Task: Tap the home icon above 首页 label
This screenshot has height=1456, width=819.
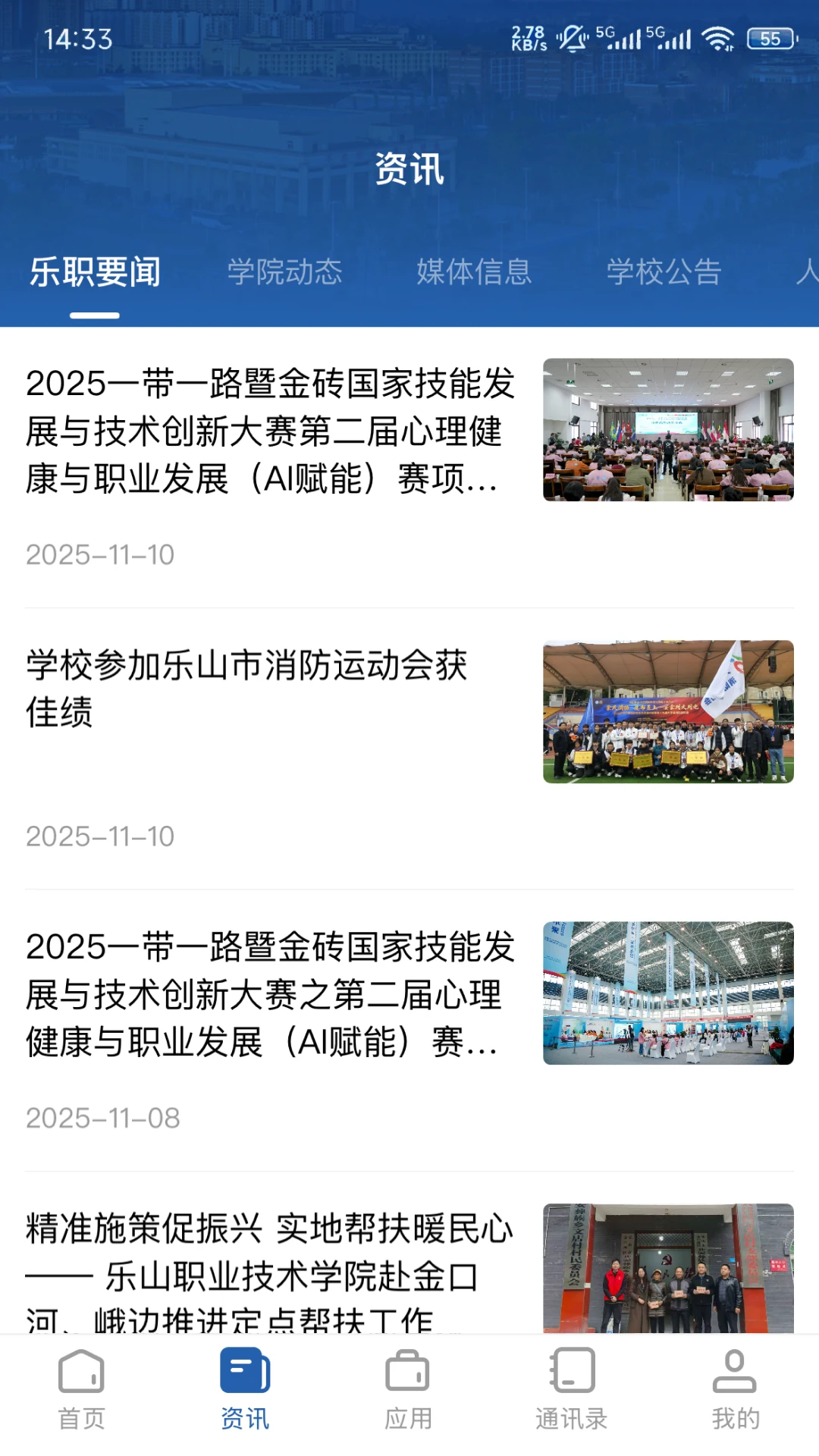Action: pos(81,1373)
